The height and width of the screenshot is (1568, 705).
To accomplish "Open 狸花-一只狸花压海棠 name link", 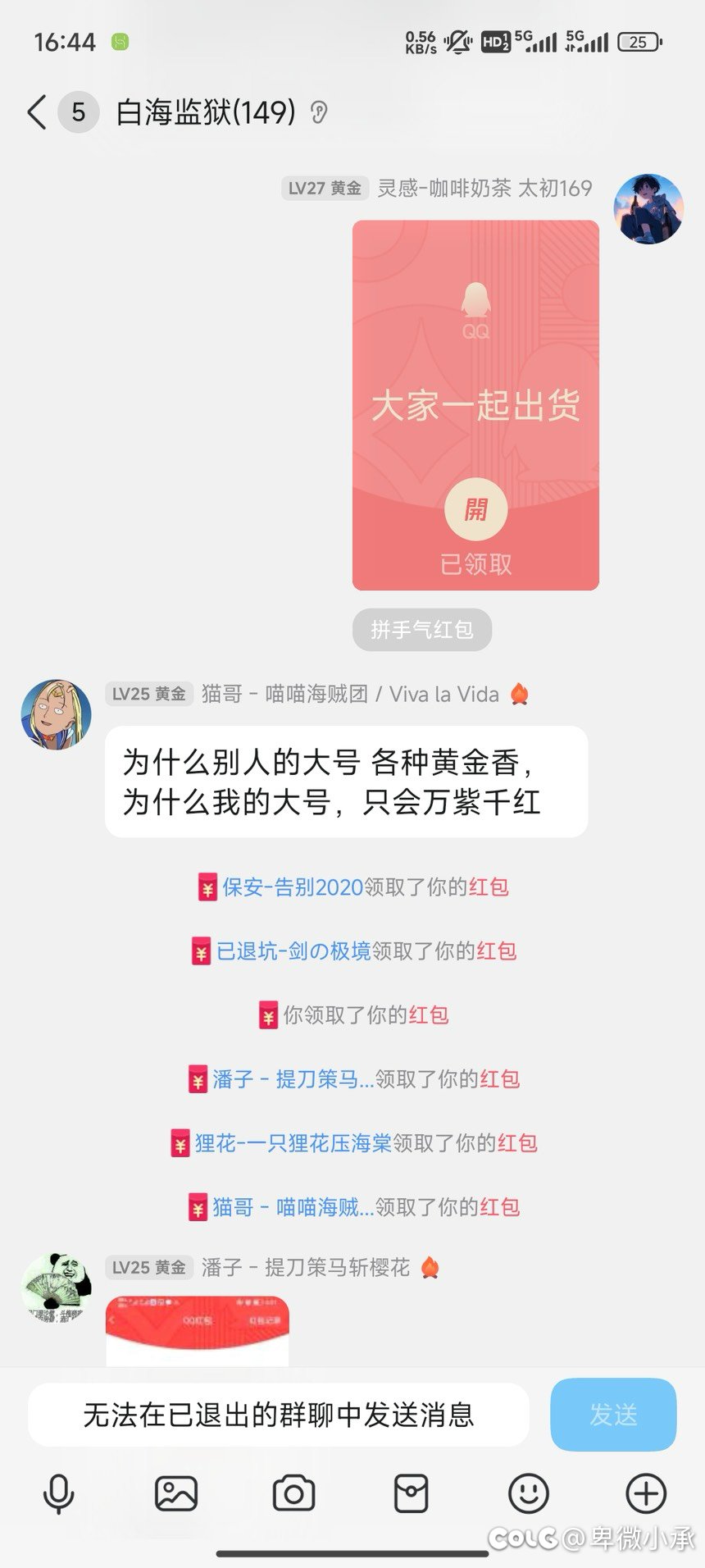I will click(293, 1143).
